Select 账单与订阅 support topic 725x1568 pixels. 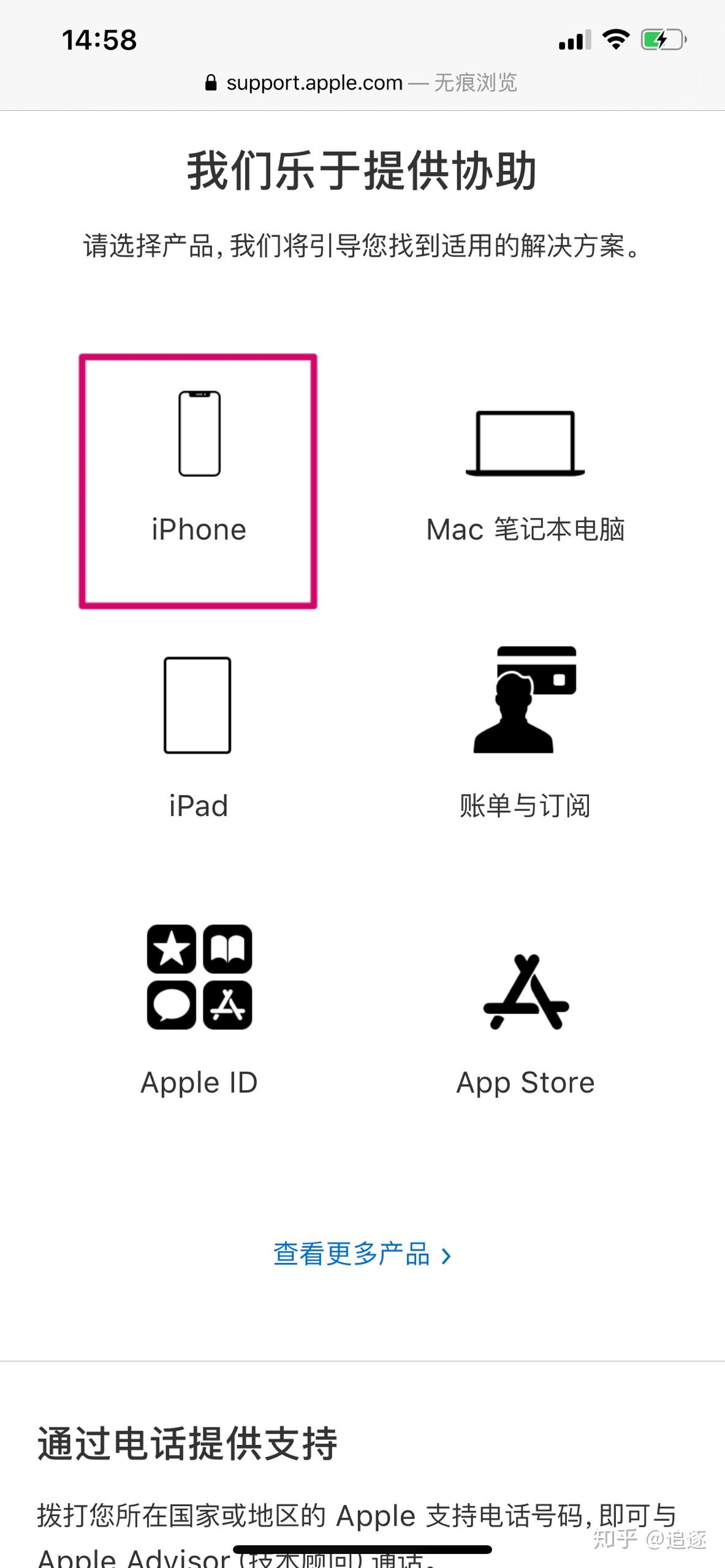[525, 735]
